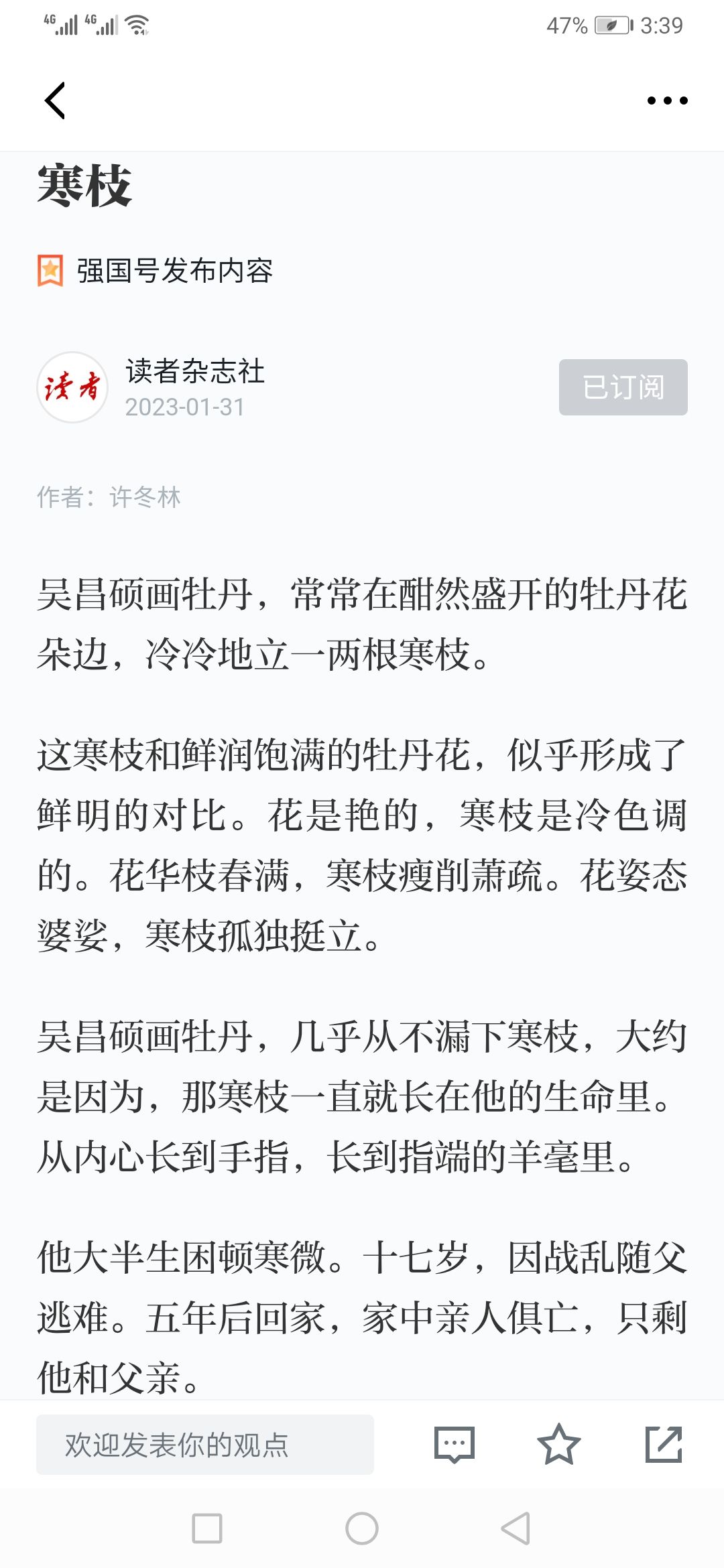Share the article using the share icon
Image resolution: width=724 pixels, height=1568 pixels.
(x=664, y=1444)
